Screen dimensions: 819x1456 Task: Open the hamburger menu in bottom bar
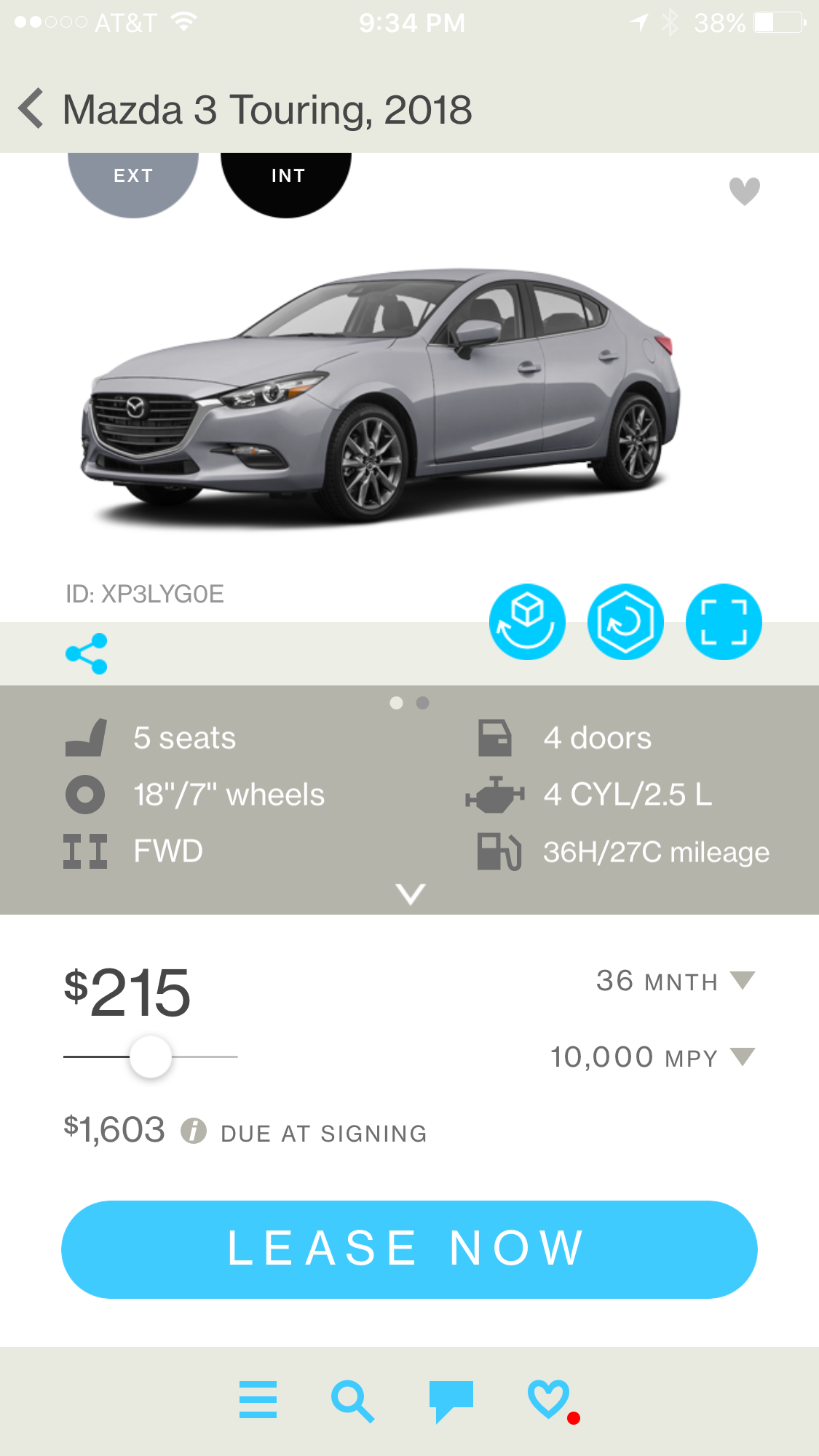coord(258,1399)
